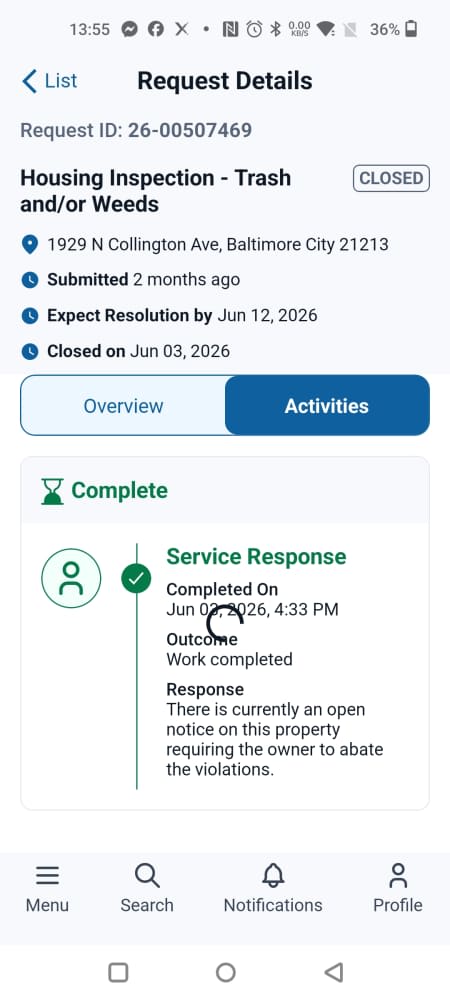Open the Profile tab
The height and width of the screenshot is (1000, 450).
click(x=398, y=890)
